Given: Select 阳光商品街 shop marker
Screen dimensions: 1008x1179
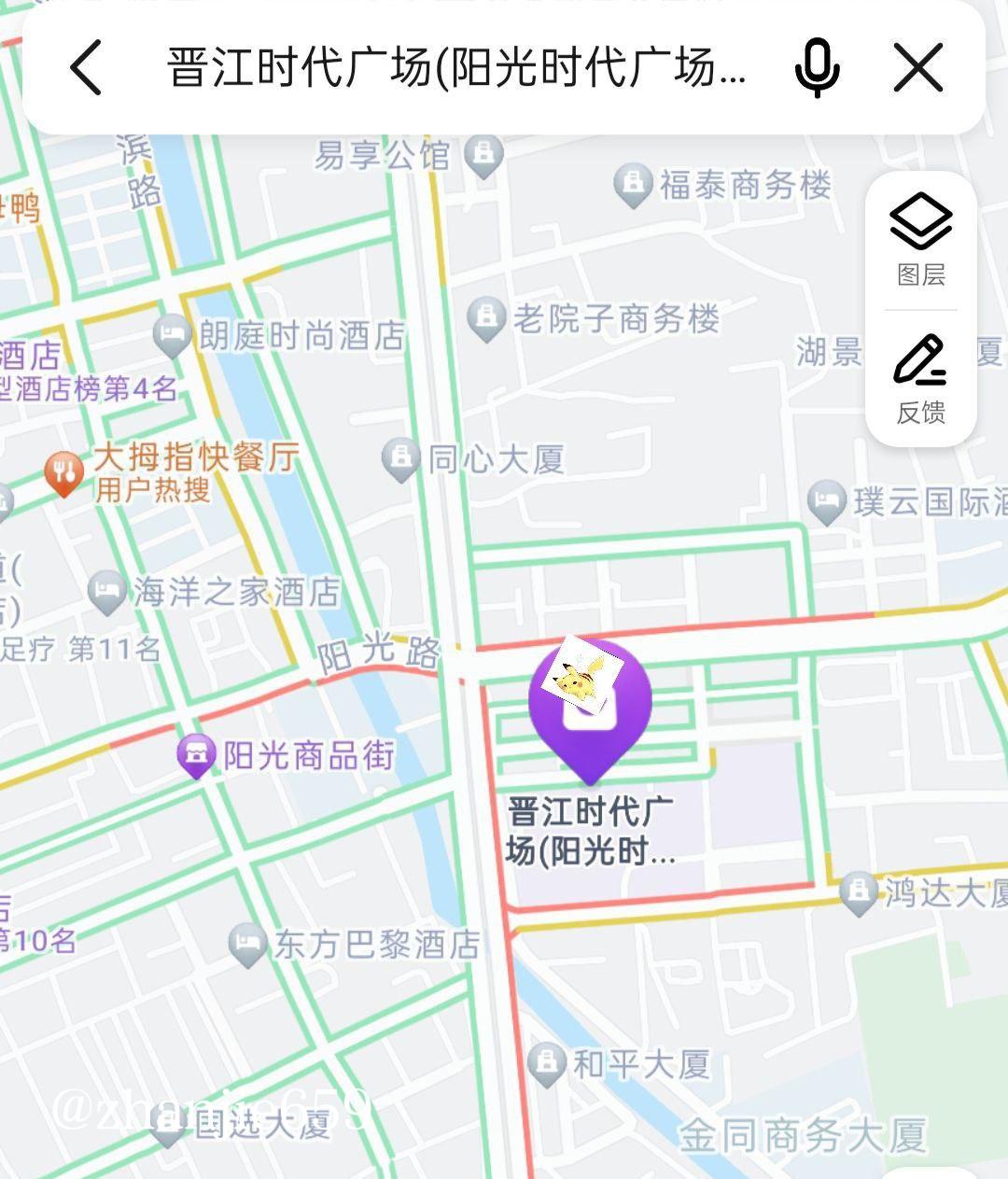Looking at the screenshot, I should tap(197, 755).
